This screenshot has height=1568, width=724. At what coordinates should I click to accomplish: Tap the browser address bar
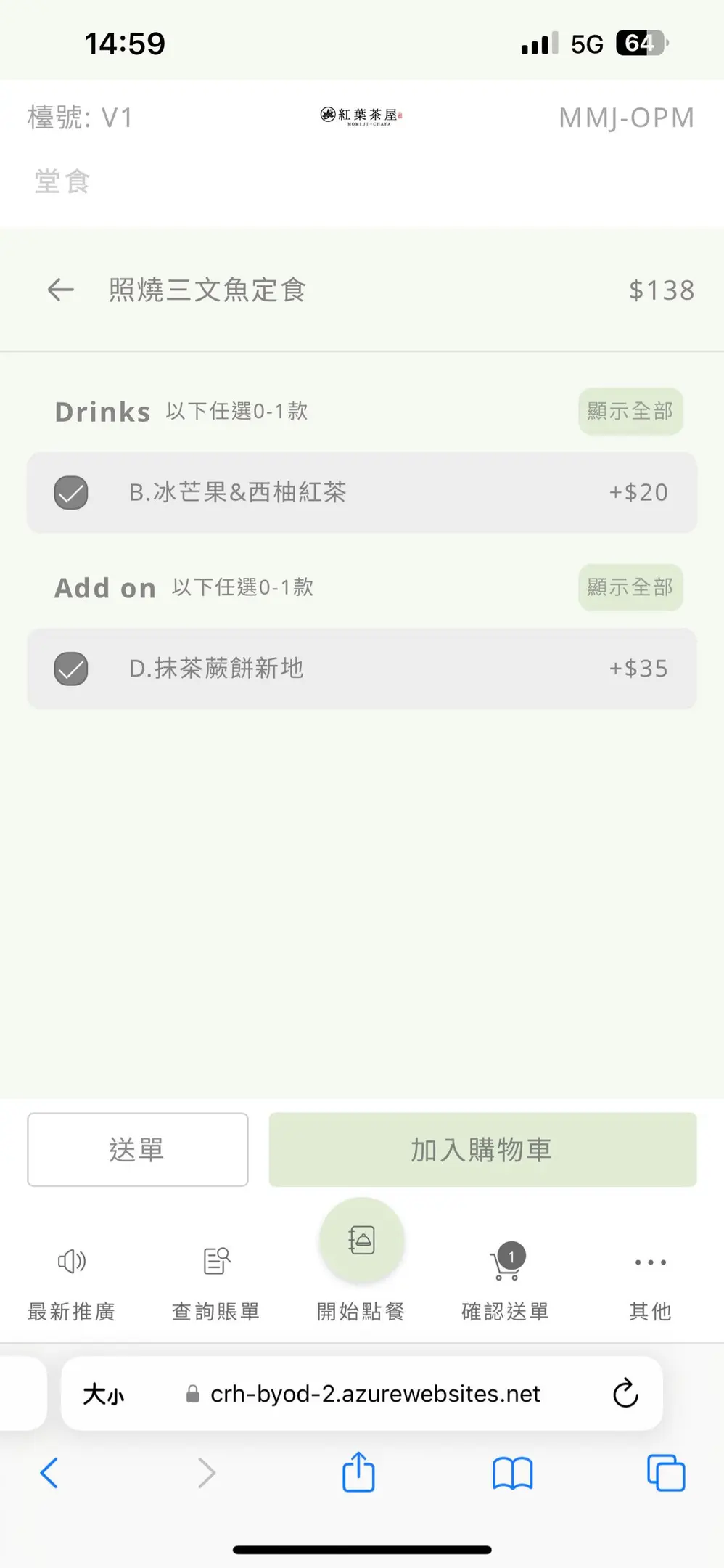[x=362, y=1393]
